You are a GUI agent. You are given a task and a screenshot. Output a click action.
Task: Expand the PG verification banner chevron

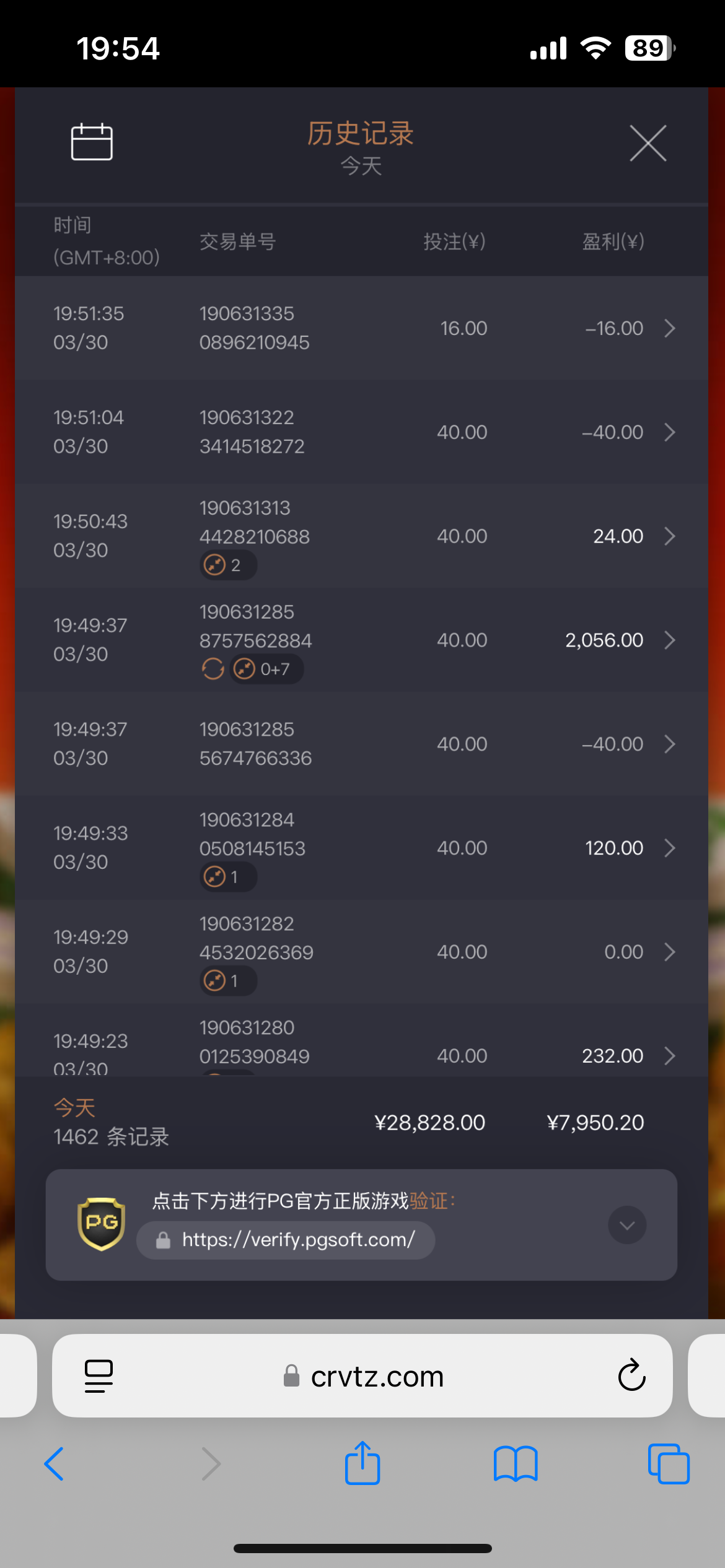pos(627,1225)
